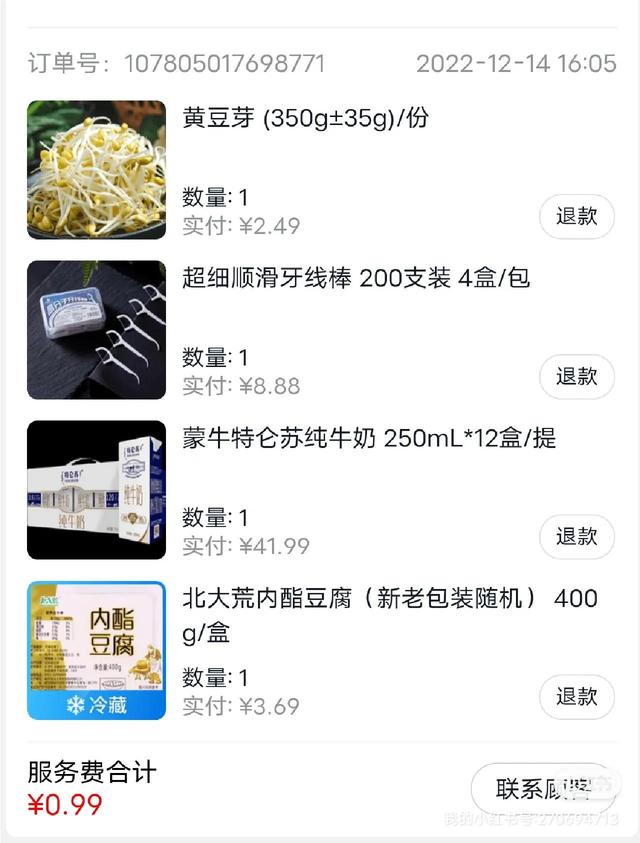The height and width of the screenshot is (843, 640).
Task: View the 特仑苏纯牛奶 product picture
Action: 96,490
